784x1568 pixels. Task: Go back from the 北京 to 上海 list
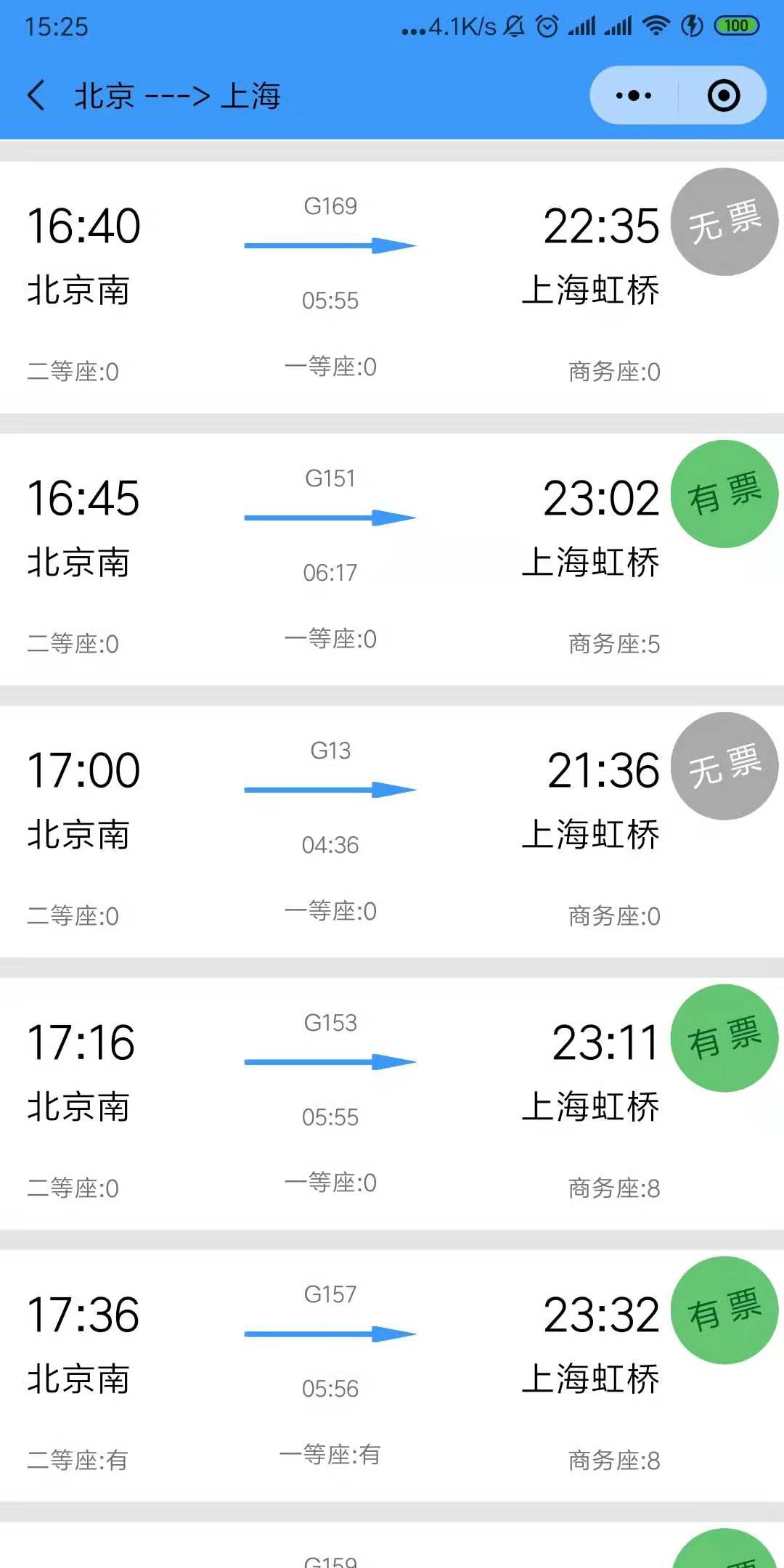pyautogui.click(x=36, y=96)
